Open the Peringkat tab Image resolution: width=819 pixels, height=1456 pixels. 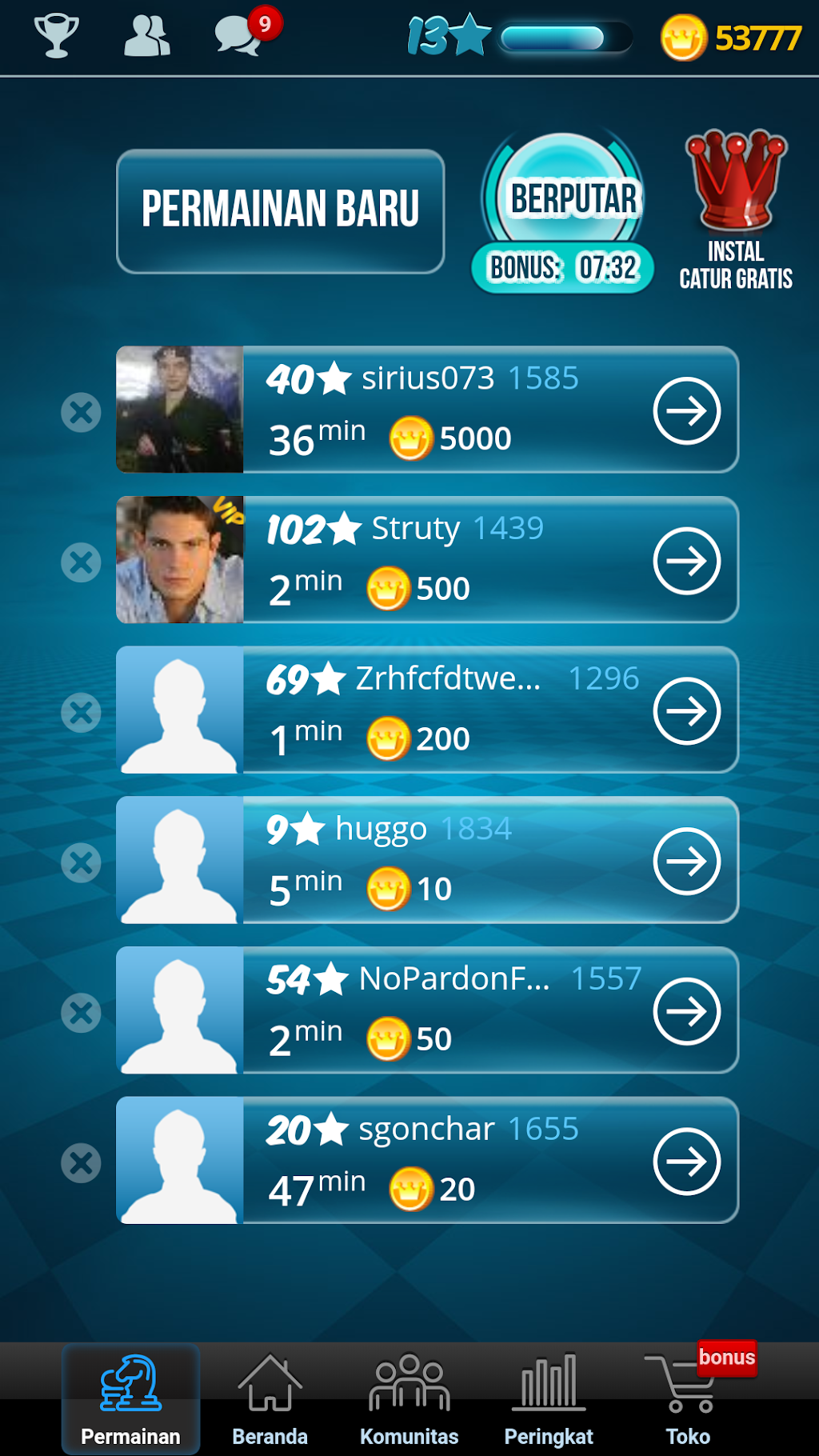549,1400
